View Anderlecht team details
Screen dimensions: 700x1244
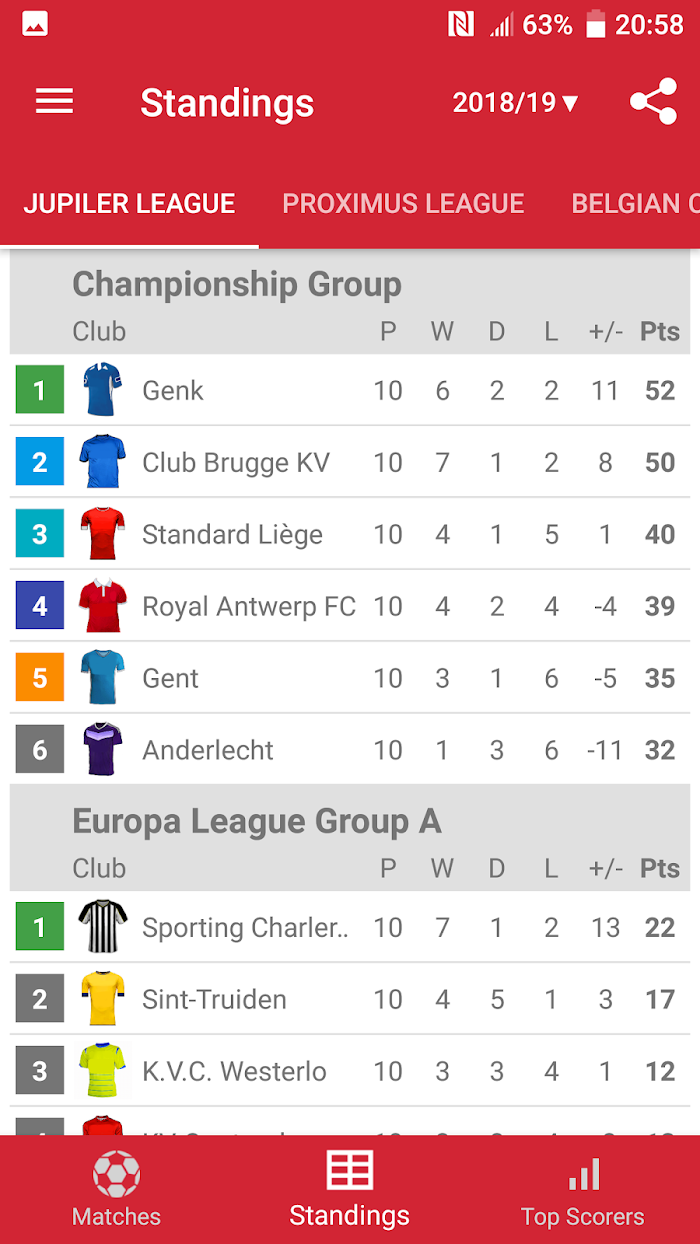tap(350, 750)
